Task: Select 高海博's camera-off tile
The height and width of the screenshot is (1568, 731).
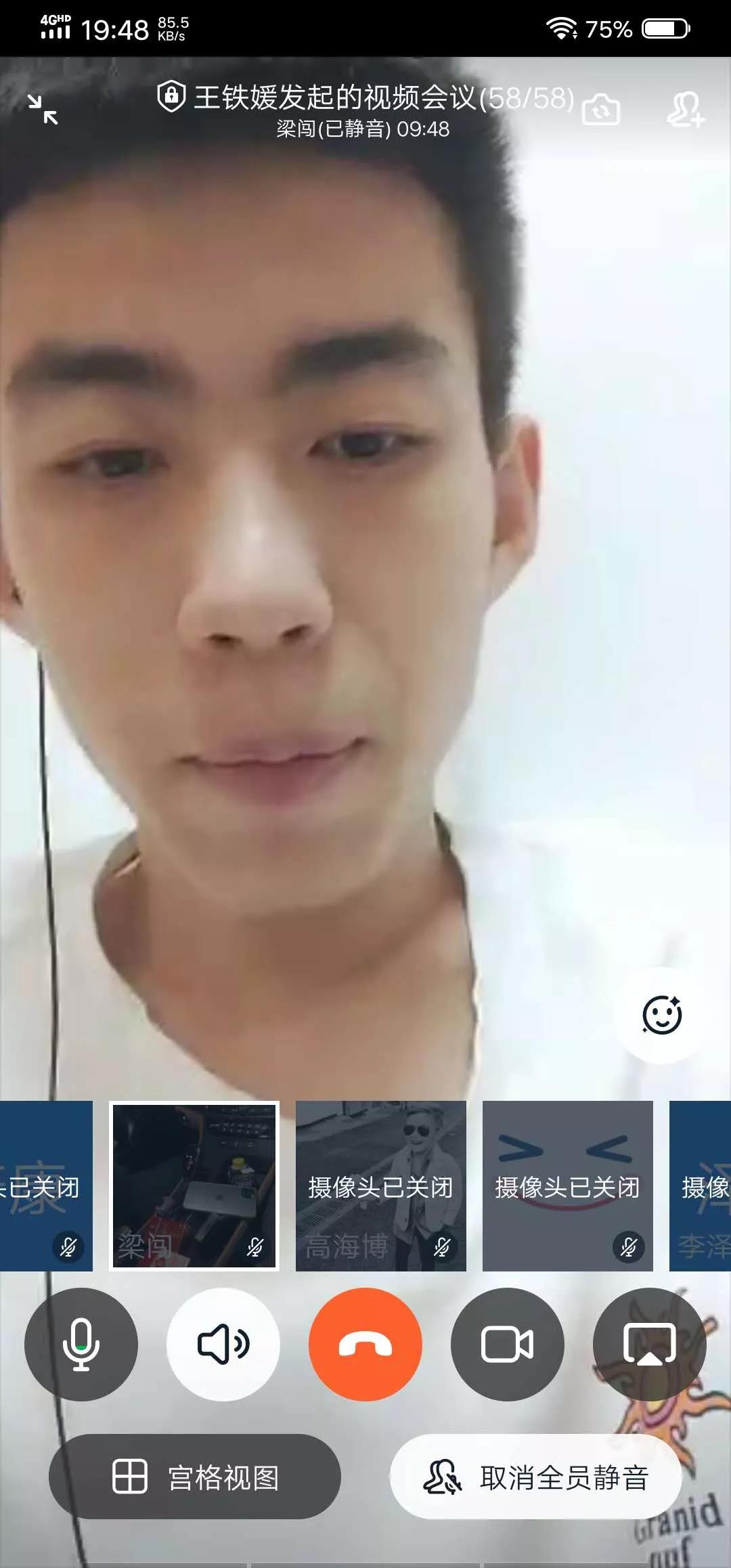Action: click(x=380, y=1186)
